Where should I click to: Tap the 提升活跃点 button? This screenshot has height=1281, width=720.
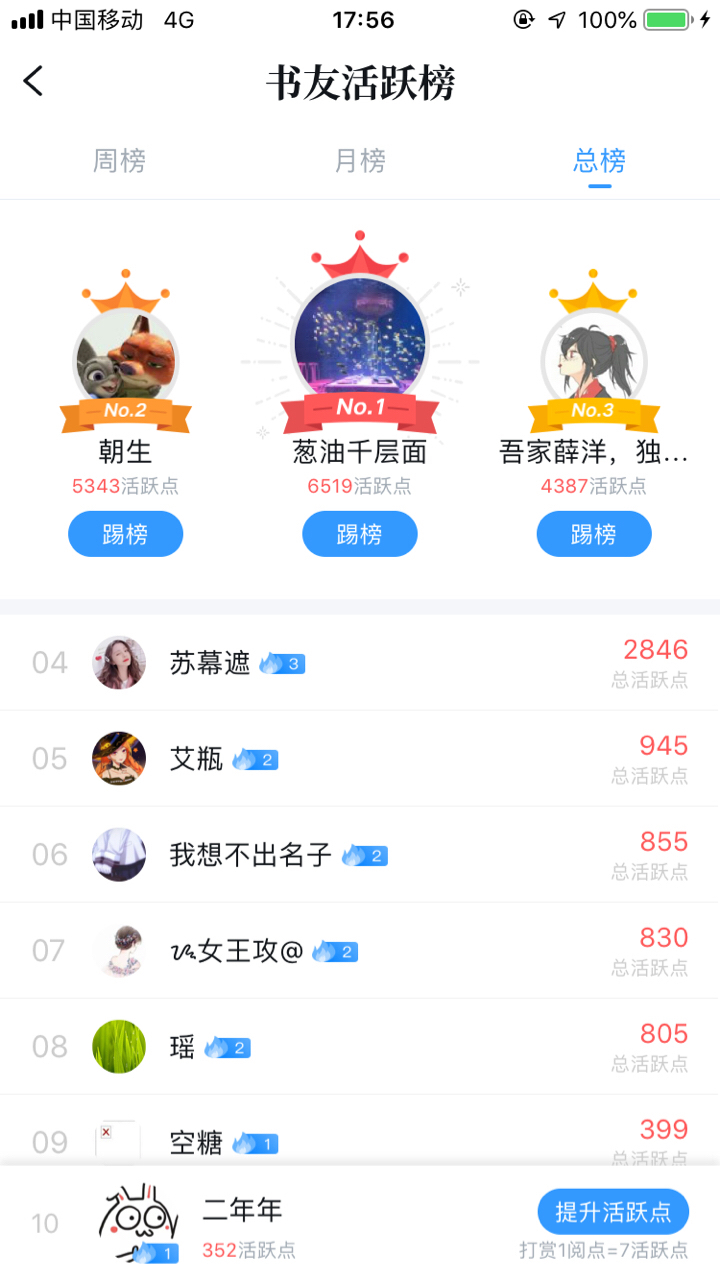point(612,1212)
